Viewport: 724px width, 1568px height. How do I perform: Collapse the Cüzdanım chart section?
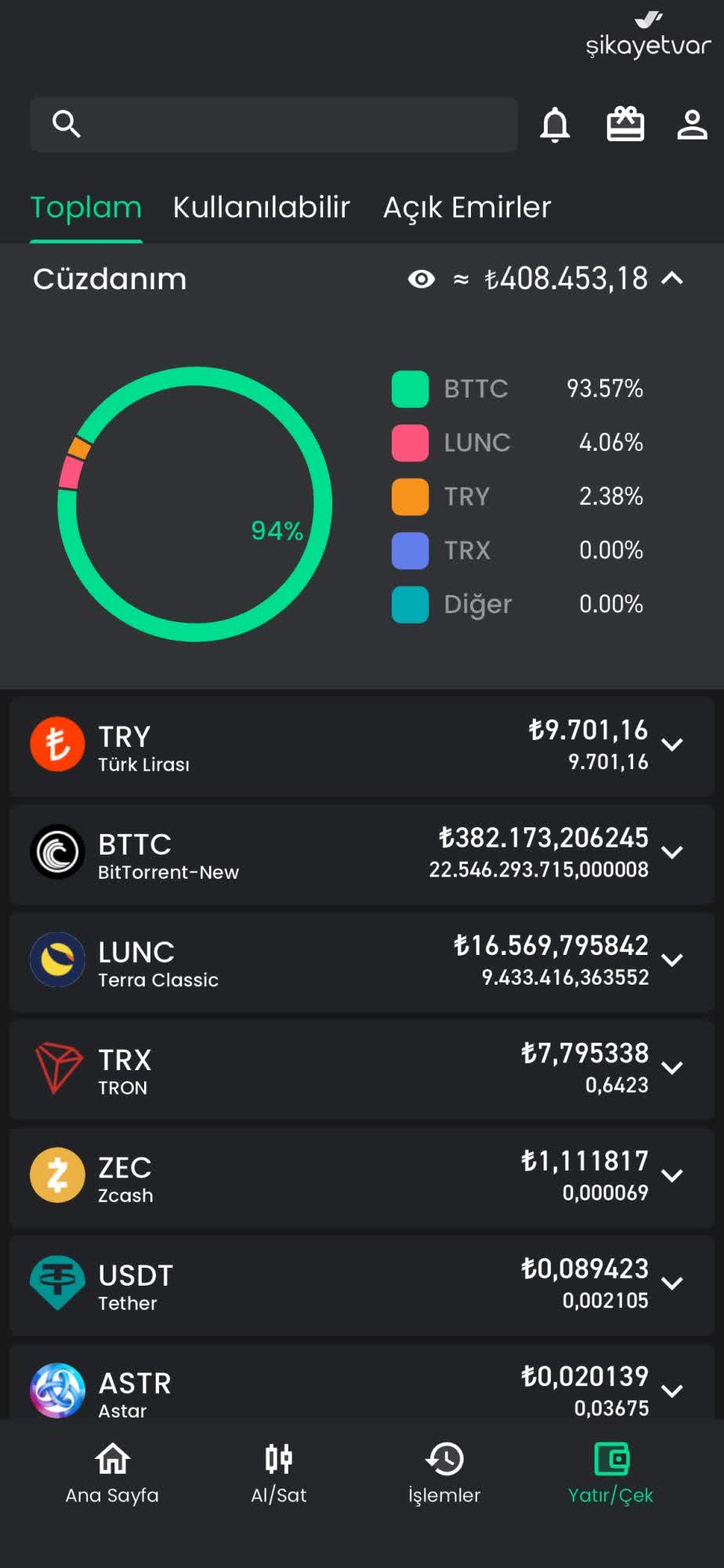coord(672,279)
